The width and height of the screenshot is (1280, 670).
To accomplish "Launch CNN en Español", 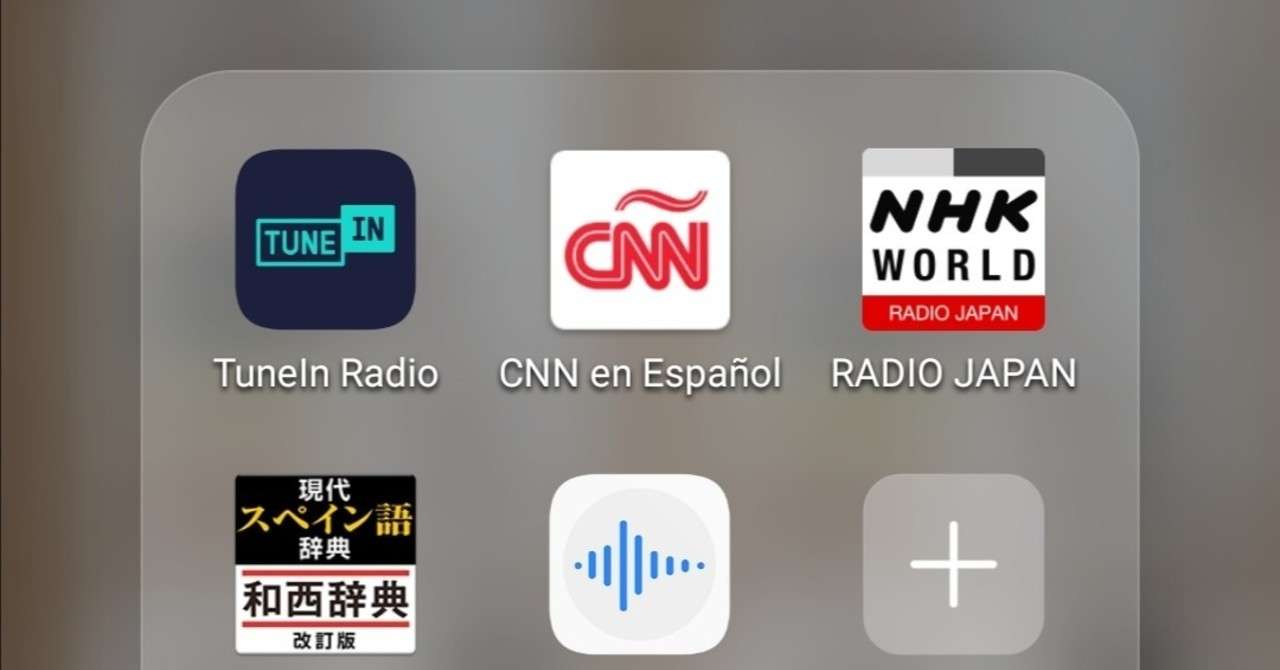I will 640,240.
